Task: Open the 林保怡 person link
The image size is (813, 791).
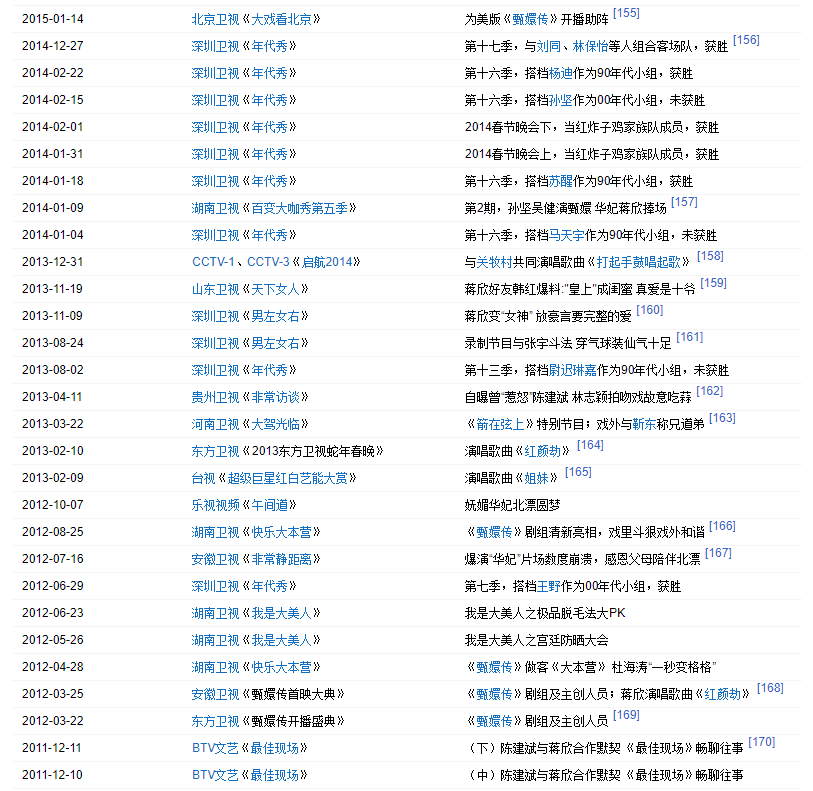Action: pyautogui.click(x=589, y=46)
